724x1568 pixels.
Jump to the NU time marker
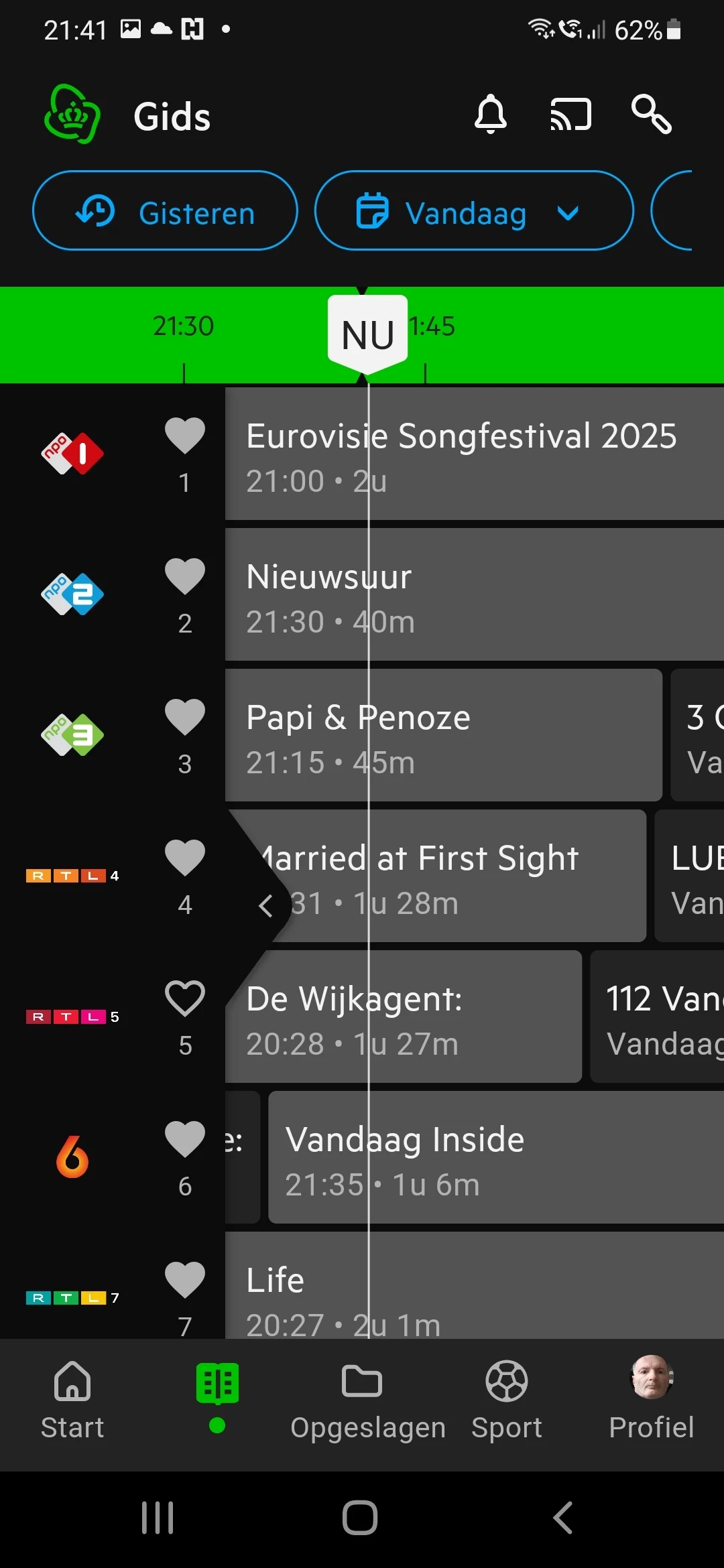pyautogui.click(x=367, y=333)
